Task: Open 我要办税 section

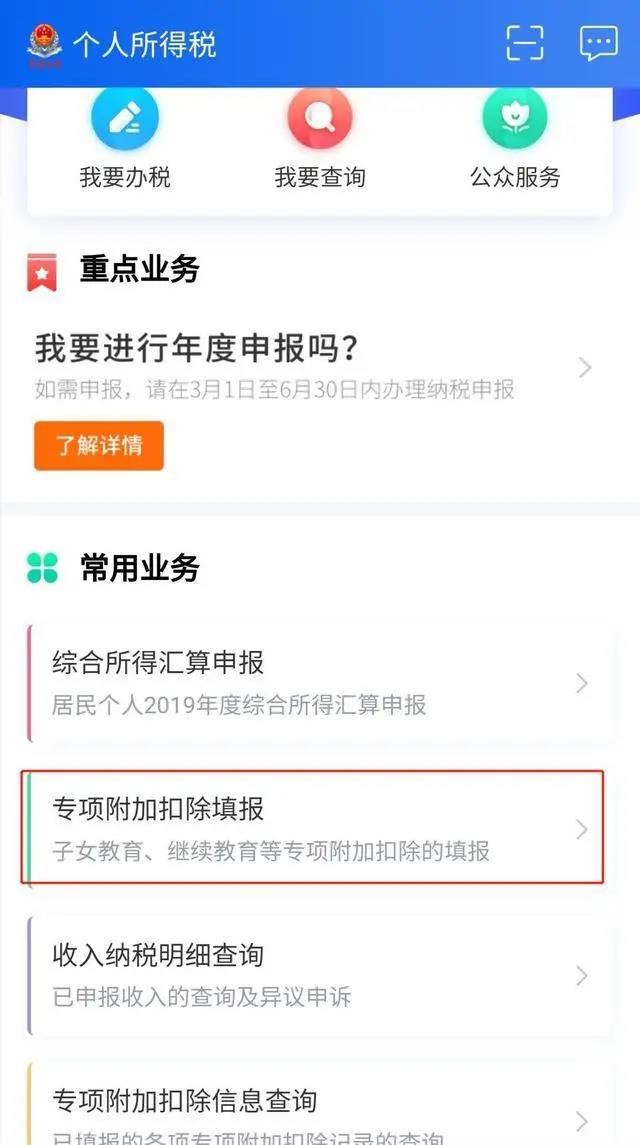Action: [x=125, y=139]
